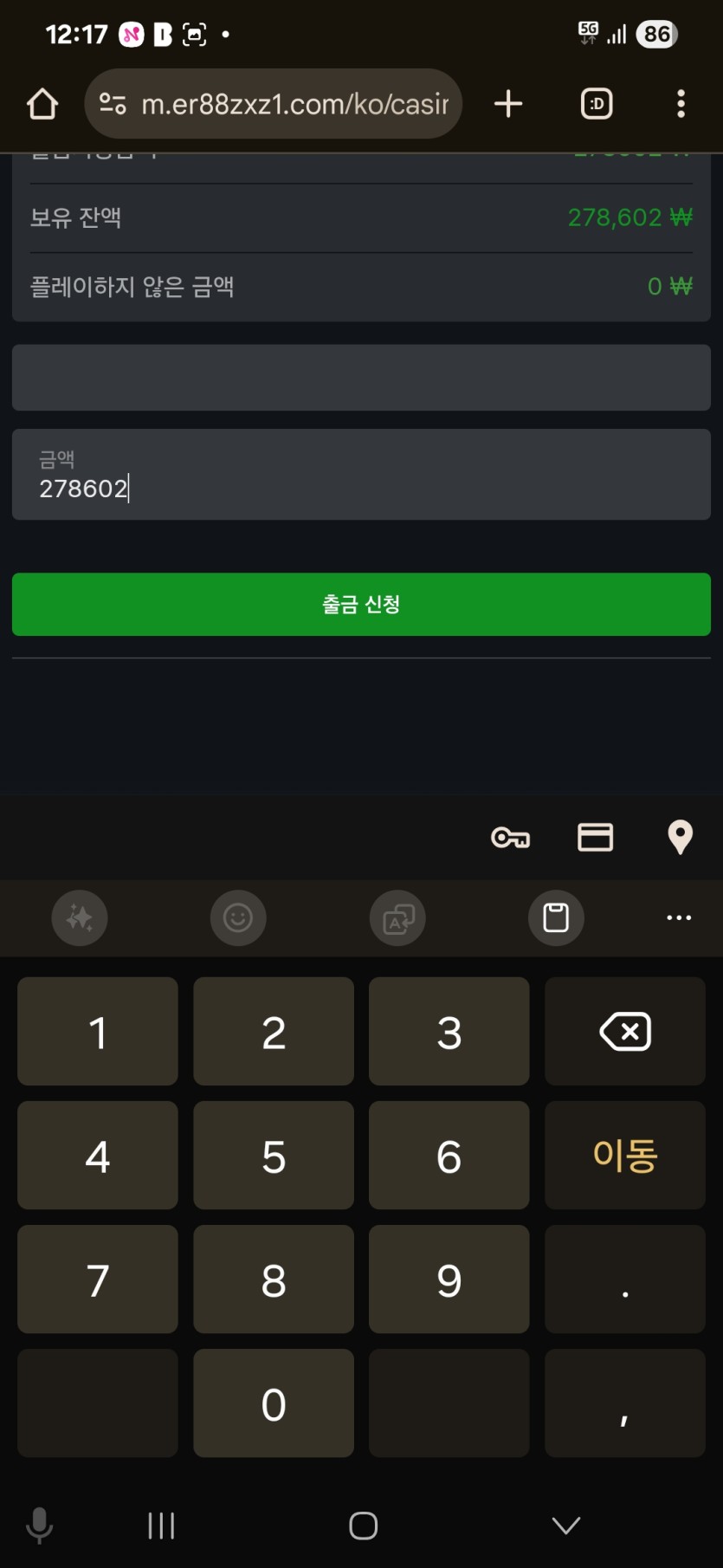Open the tab switcher
Viewport: 723px width, 1568px height.
(x=596, y=104)
